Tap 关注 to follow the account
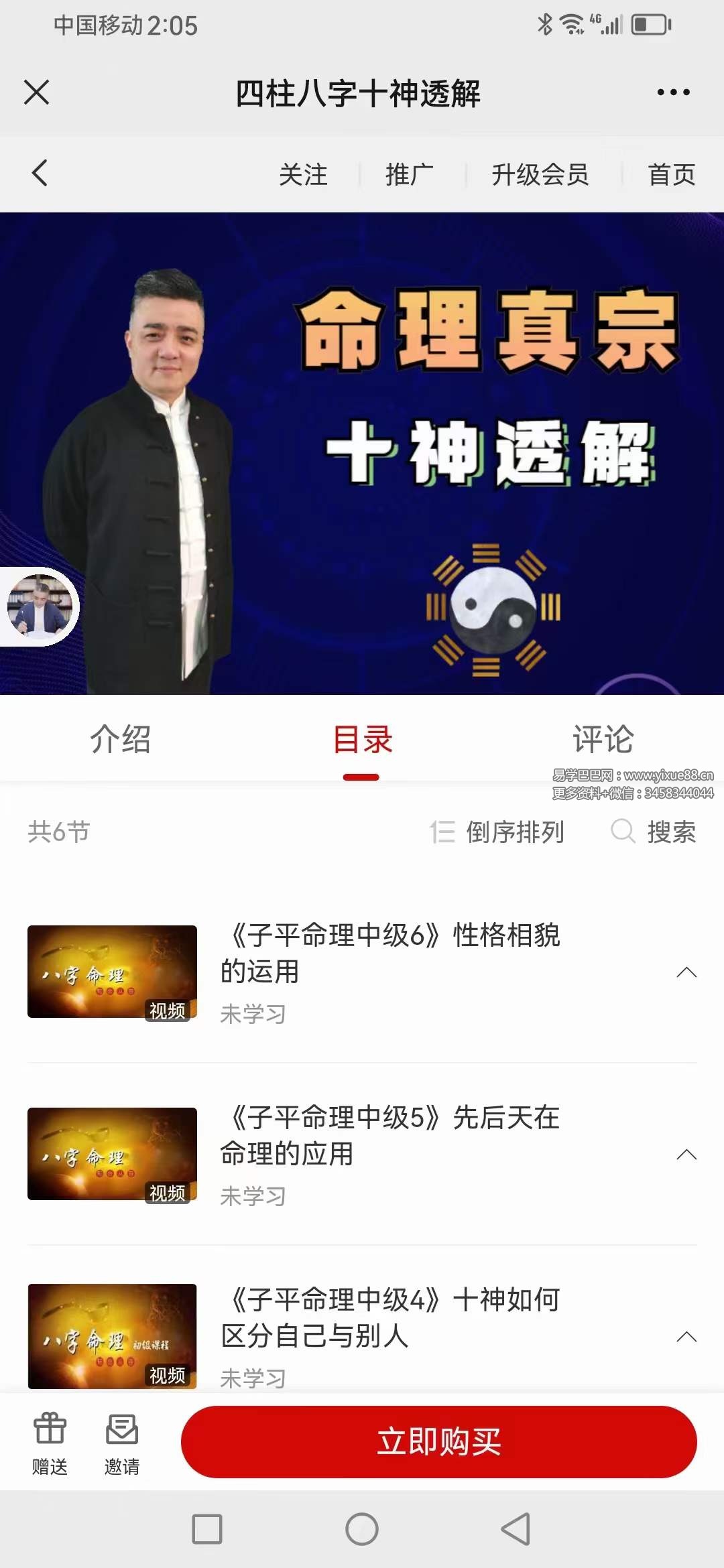 (303, 176)
